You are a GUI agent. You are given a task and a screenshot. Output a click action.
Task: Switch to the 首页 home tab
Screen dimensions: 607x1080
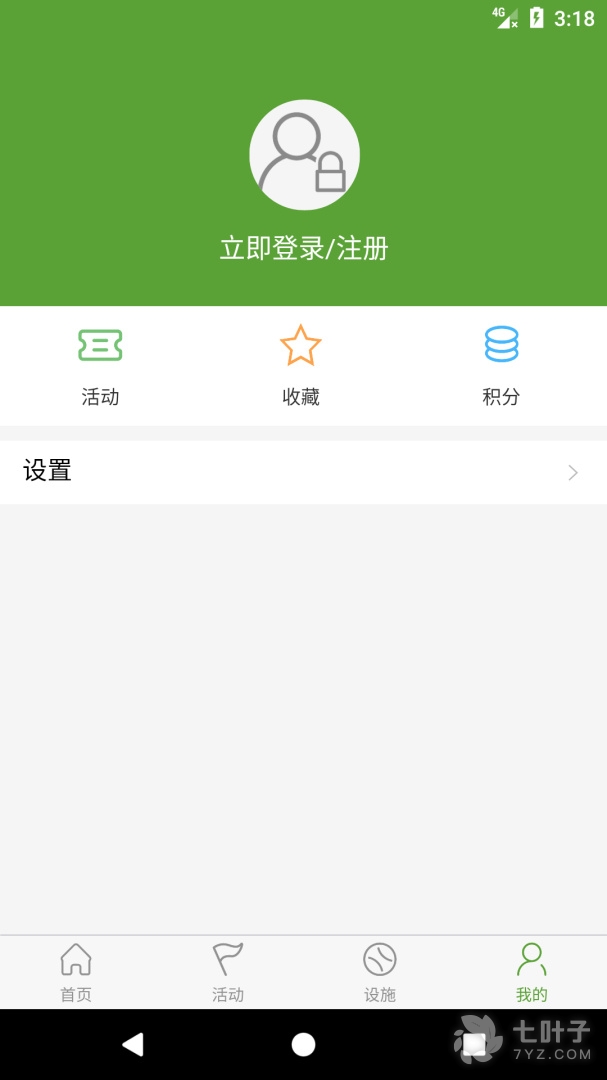(x=76, y=972)
